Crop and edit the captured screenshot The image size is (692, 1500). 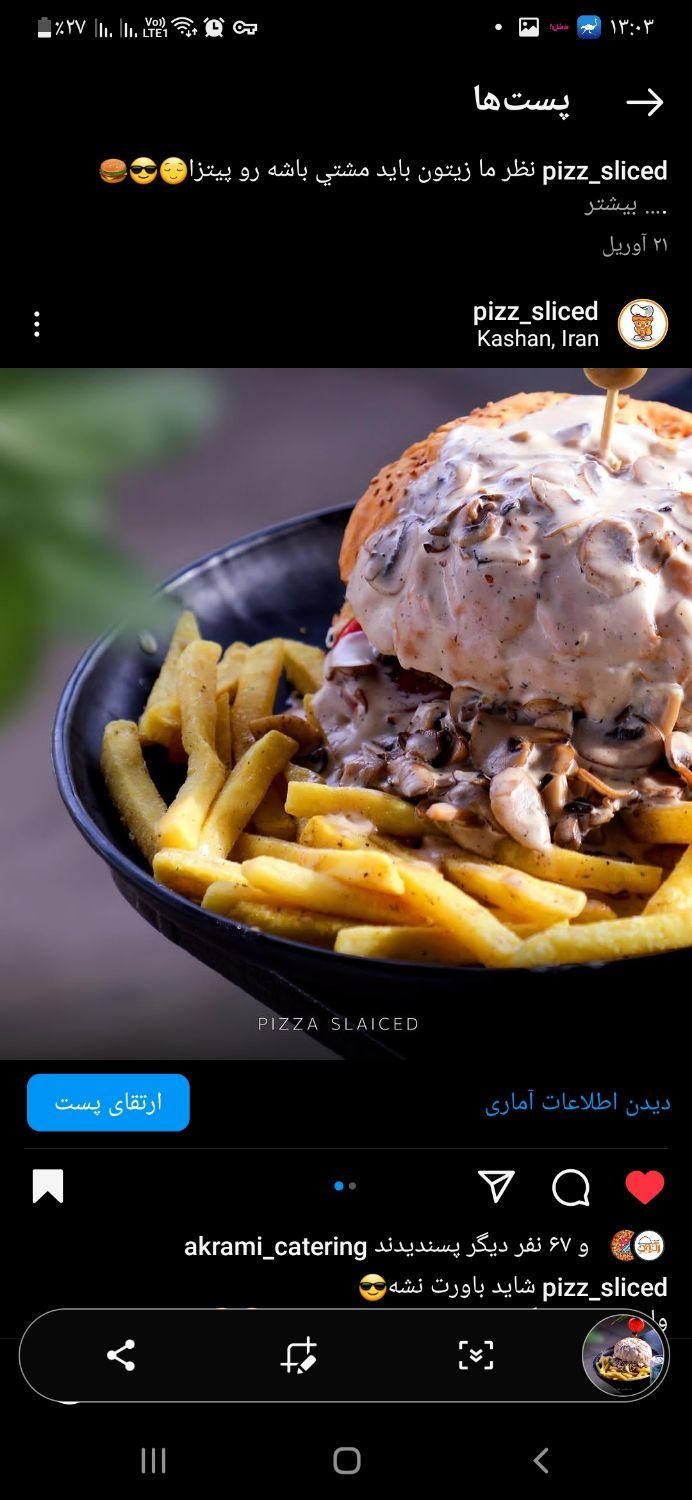[299, 1356]
